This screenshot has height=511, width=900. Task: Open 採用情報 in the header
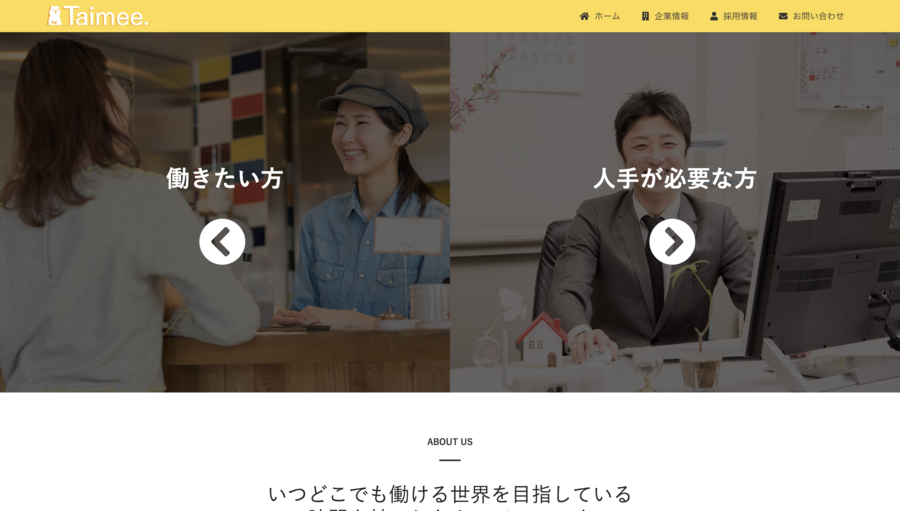[x=734, y=16]
